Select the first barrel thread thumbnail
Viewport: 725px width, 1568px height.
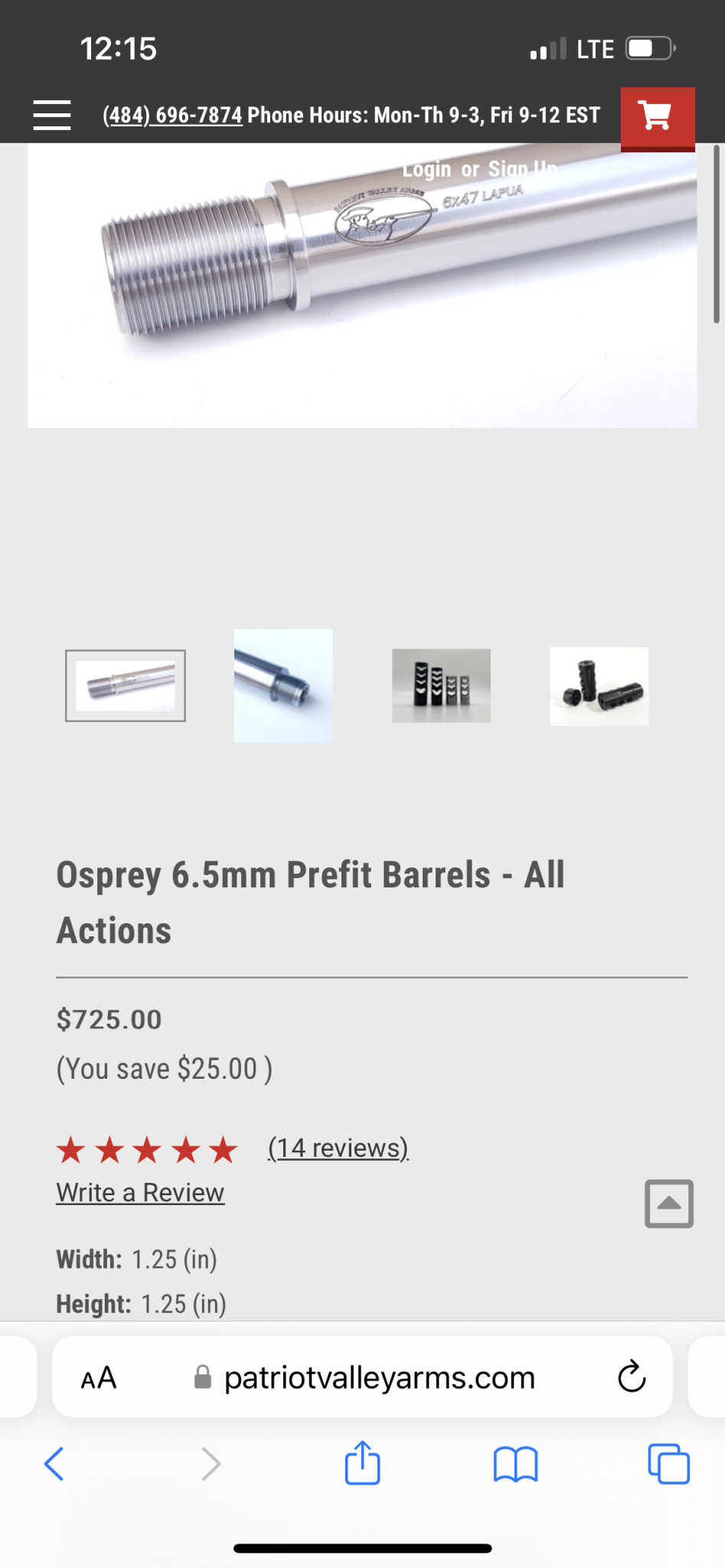(126, 685)
